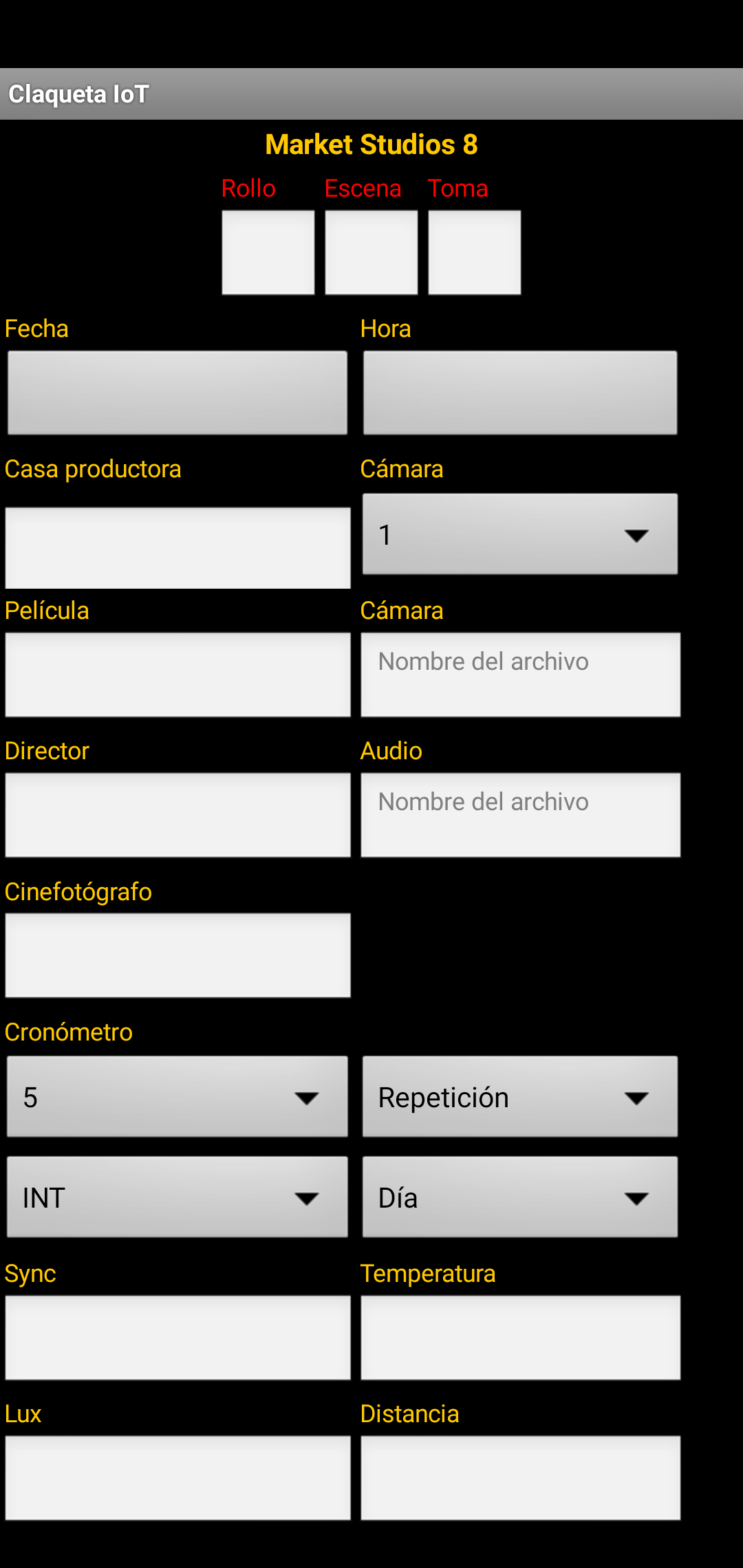Open the Repetición dropdown
The width and height of the screenshot is (743, 1568).
[x=520, y=1097]
